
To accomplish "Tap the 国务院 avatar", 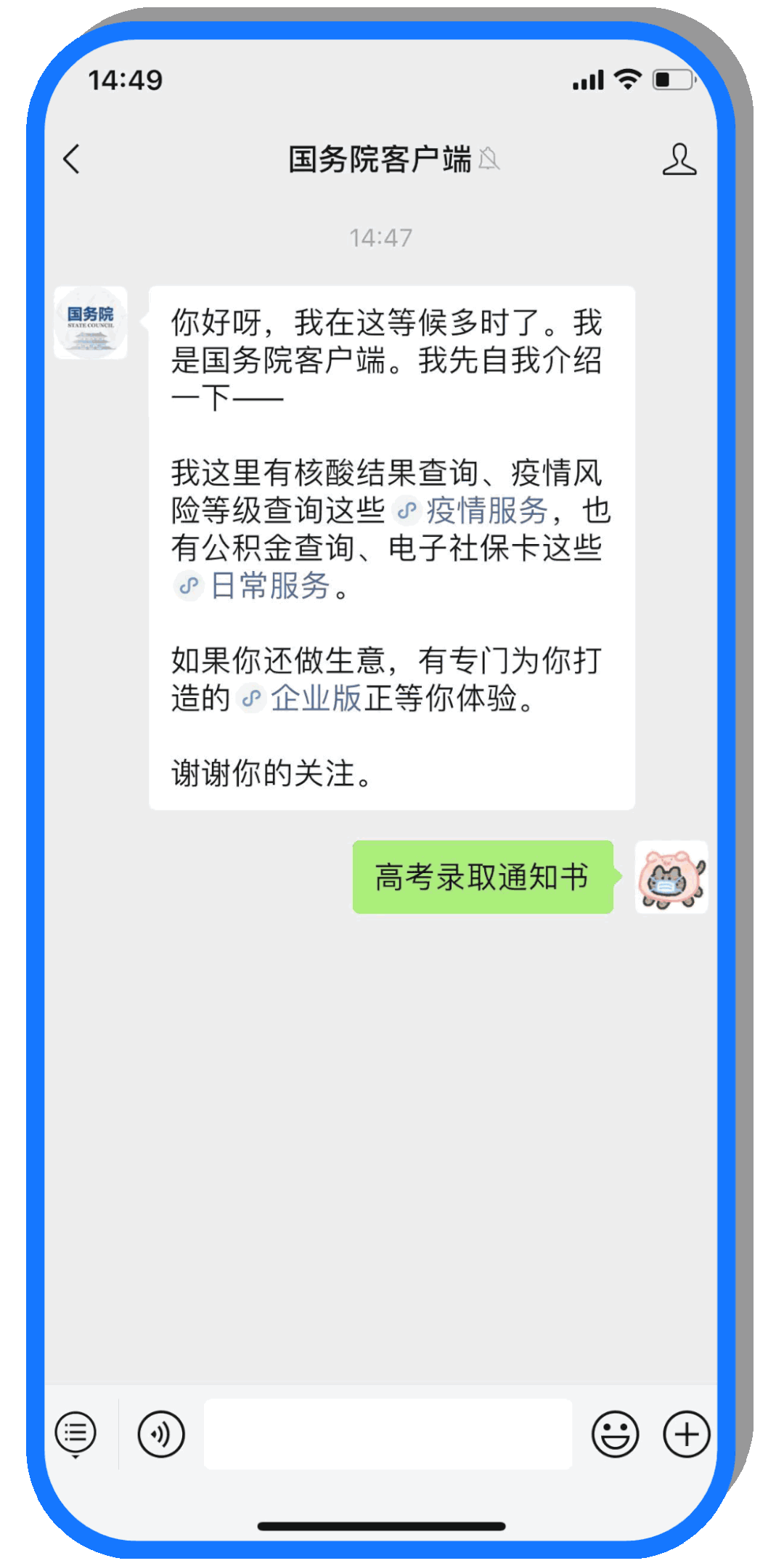I will (91, 323).
